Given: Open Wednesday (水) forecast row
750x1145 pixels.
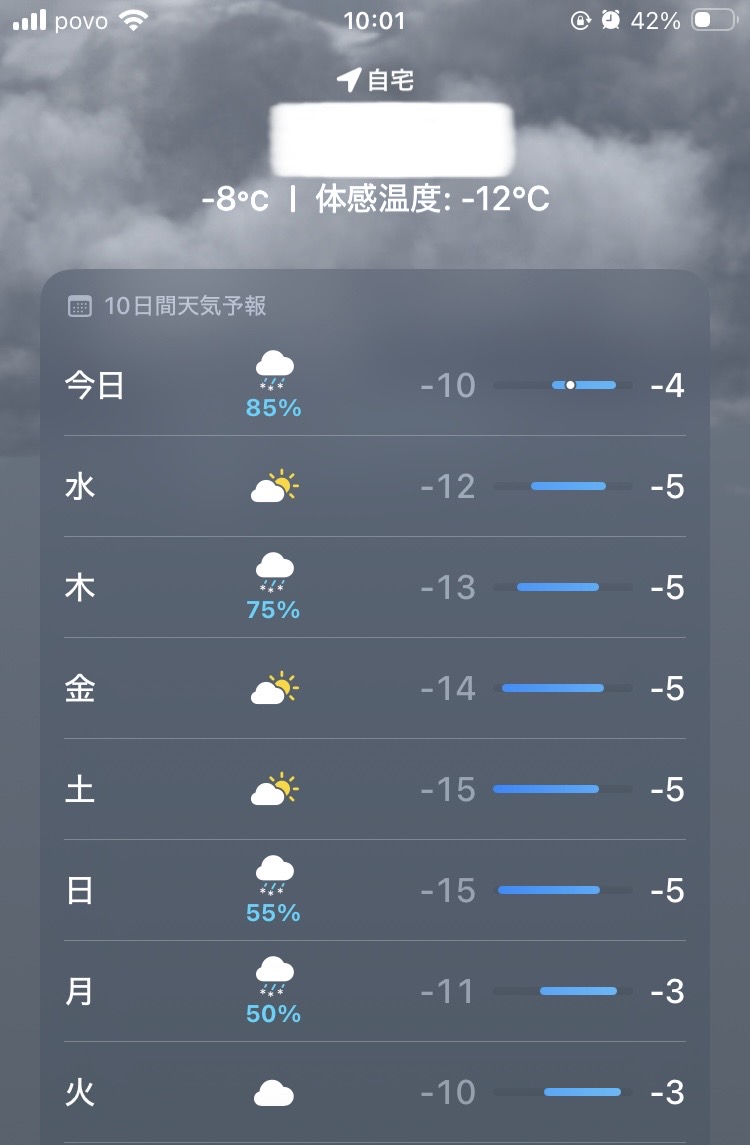Looking at the screenshot, I should pos(374,487).
